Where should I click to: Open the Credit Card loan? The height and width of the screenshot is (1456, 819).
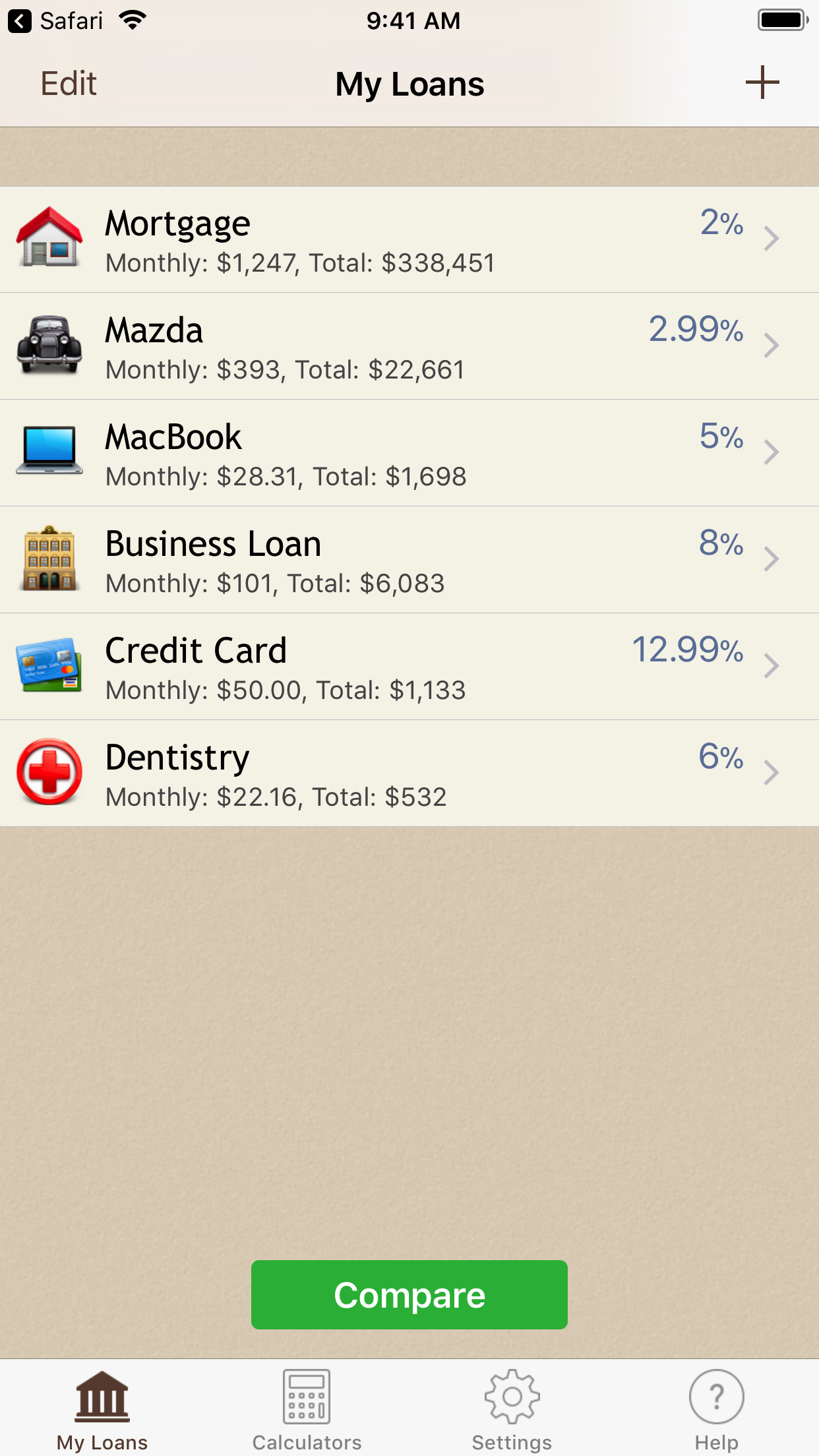[409, 667]
